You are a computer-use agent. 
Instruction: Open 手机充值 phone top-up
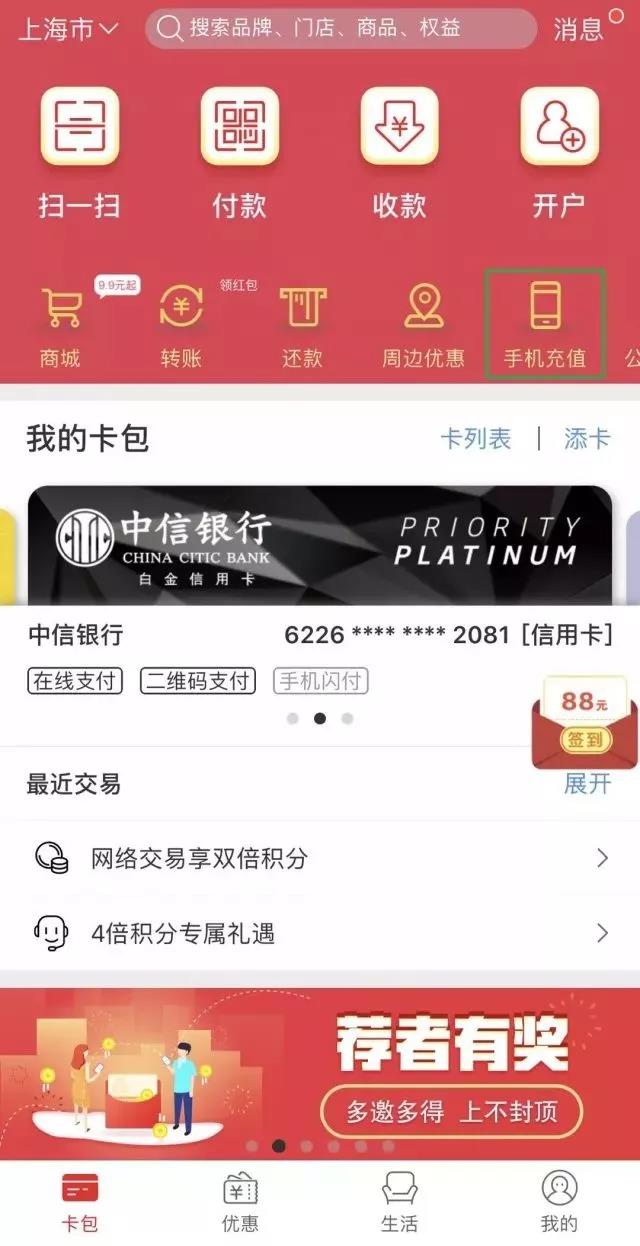[x=544, y=325]
